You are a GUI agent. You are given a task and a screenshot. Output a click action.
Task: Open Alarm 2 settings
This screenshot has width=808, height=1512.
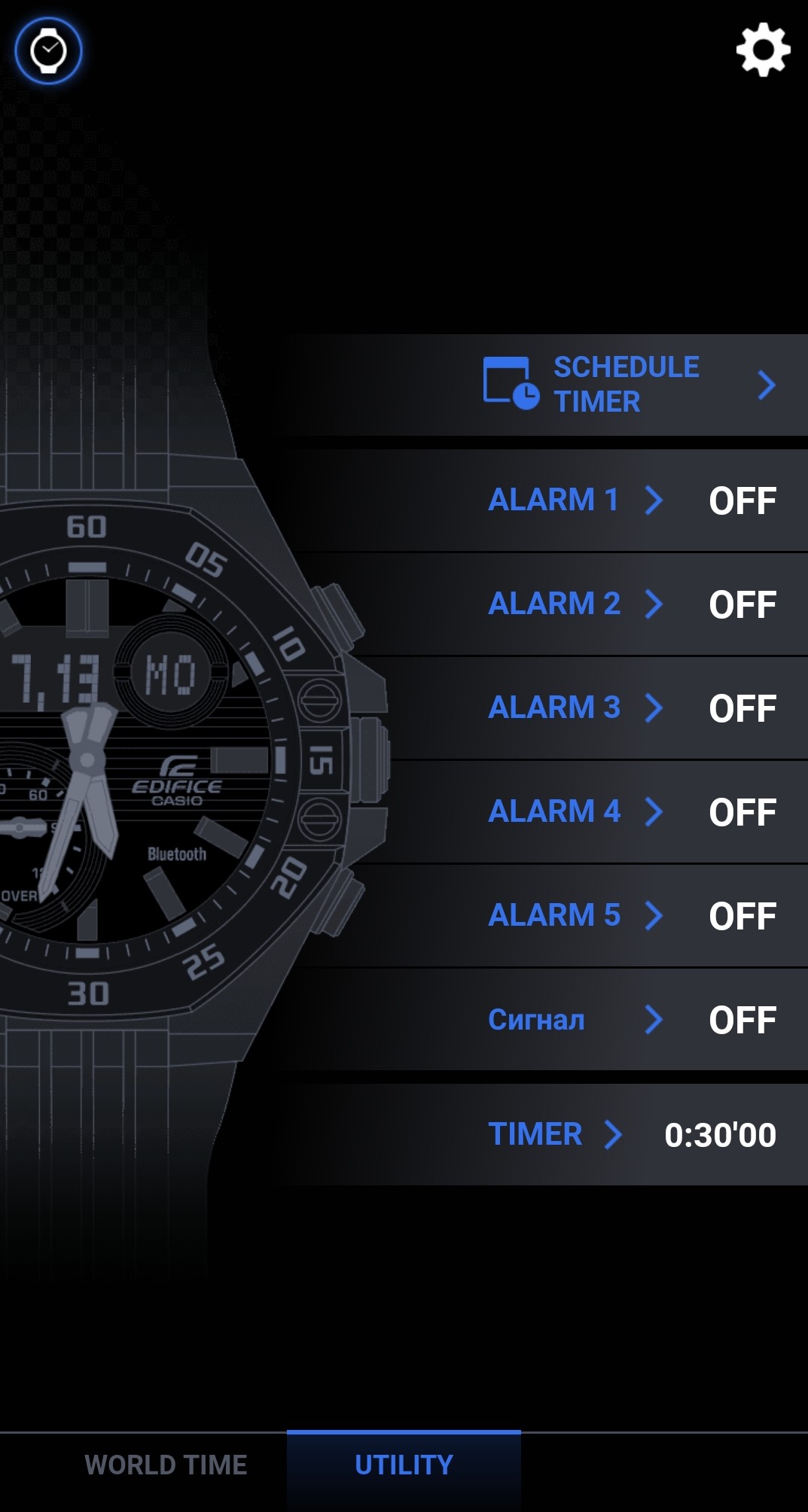[576, 604]
